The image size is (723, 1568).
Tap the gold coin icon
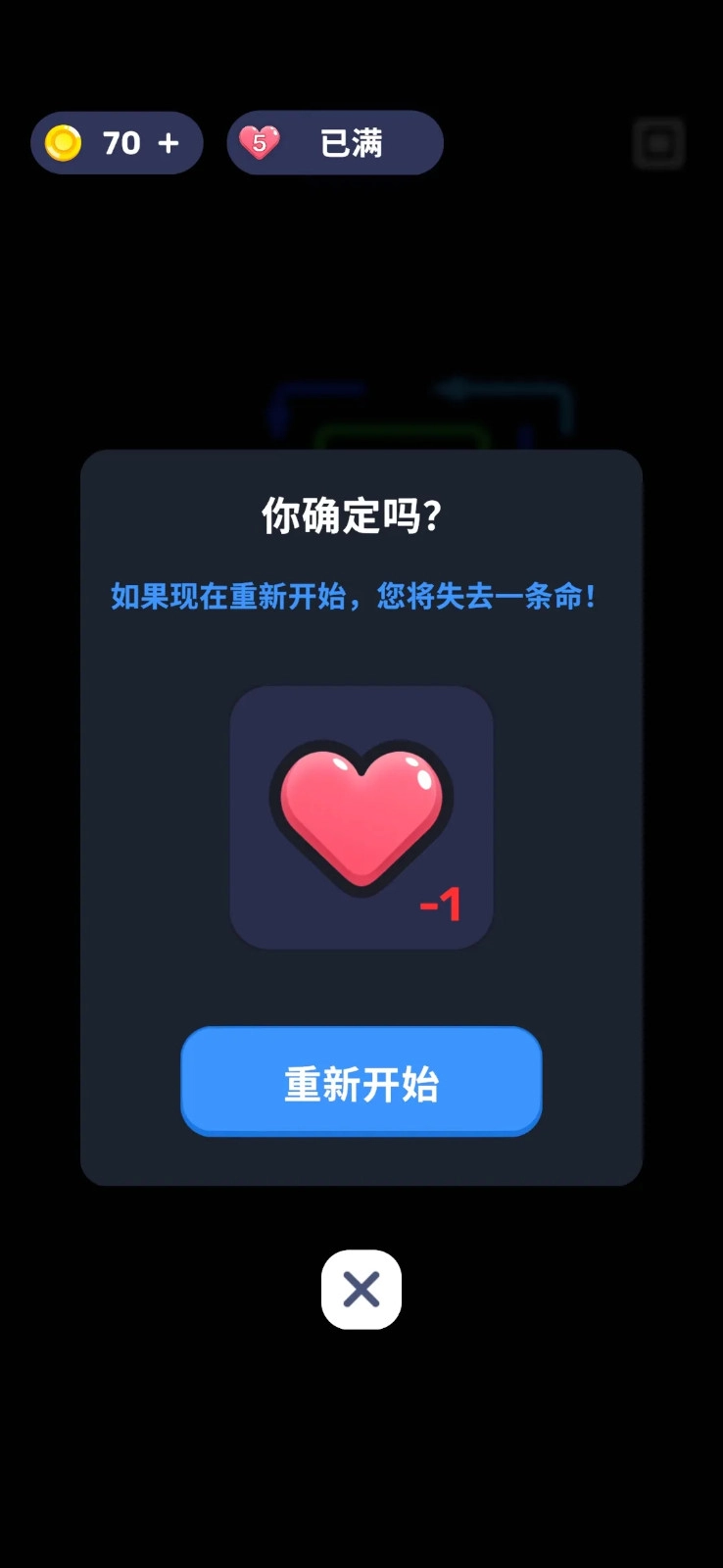(x=65, y=142)
